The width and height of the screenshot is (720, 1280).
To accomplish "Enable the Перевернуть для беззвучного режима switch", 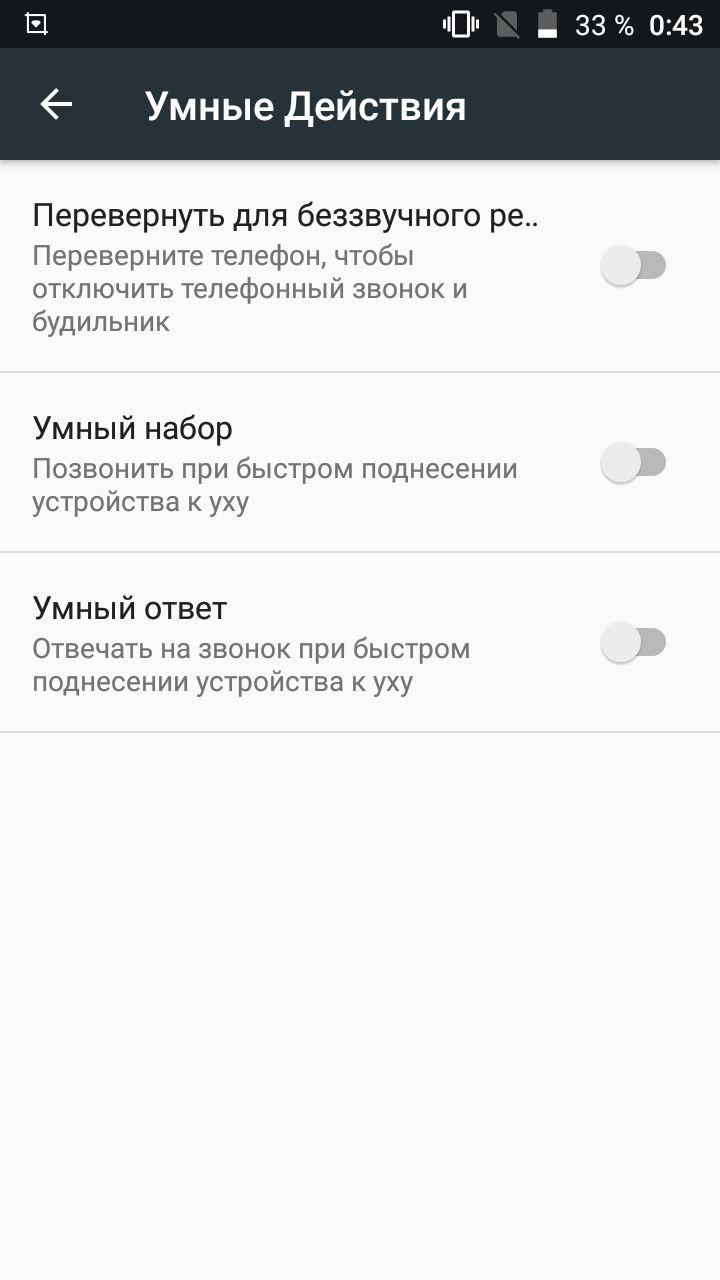I will coord(633,266).
